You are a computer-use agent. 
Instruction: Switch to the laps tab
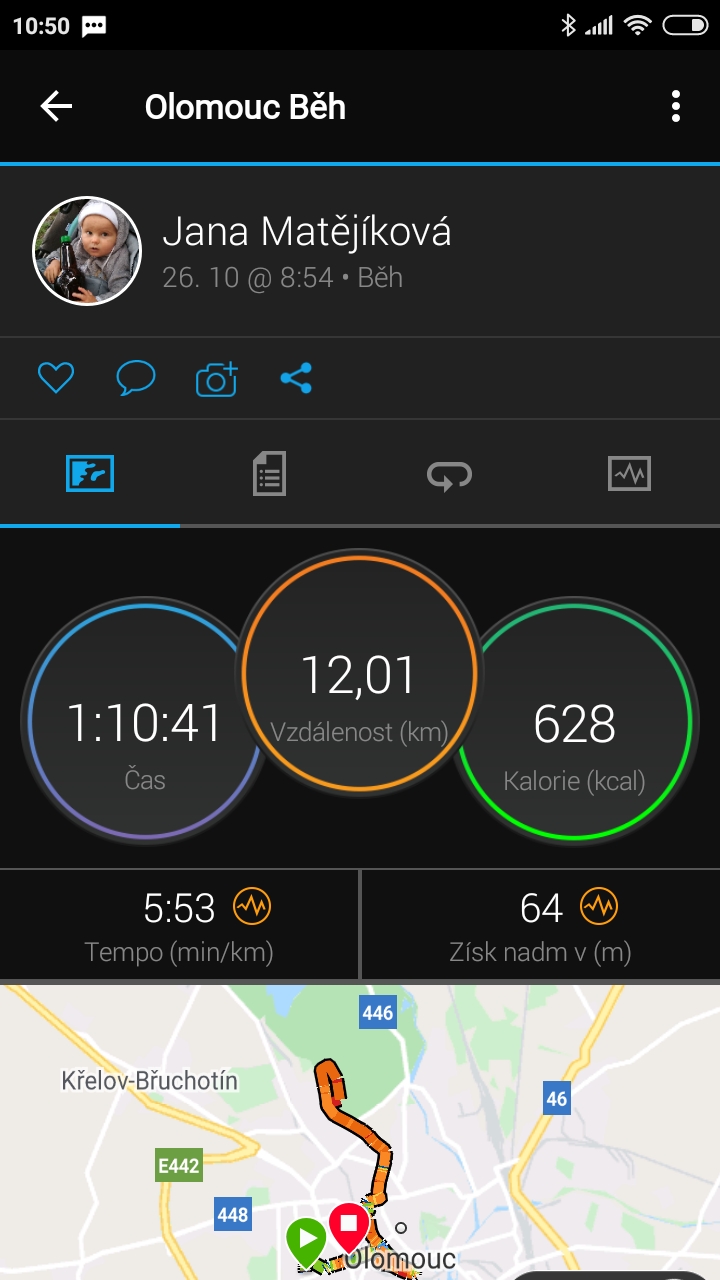[449, 474]
